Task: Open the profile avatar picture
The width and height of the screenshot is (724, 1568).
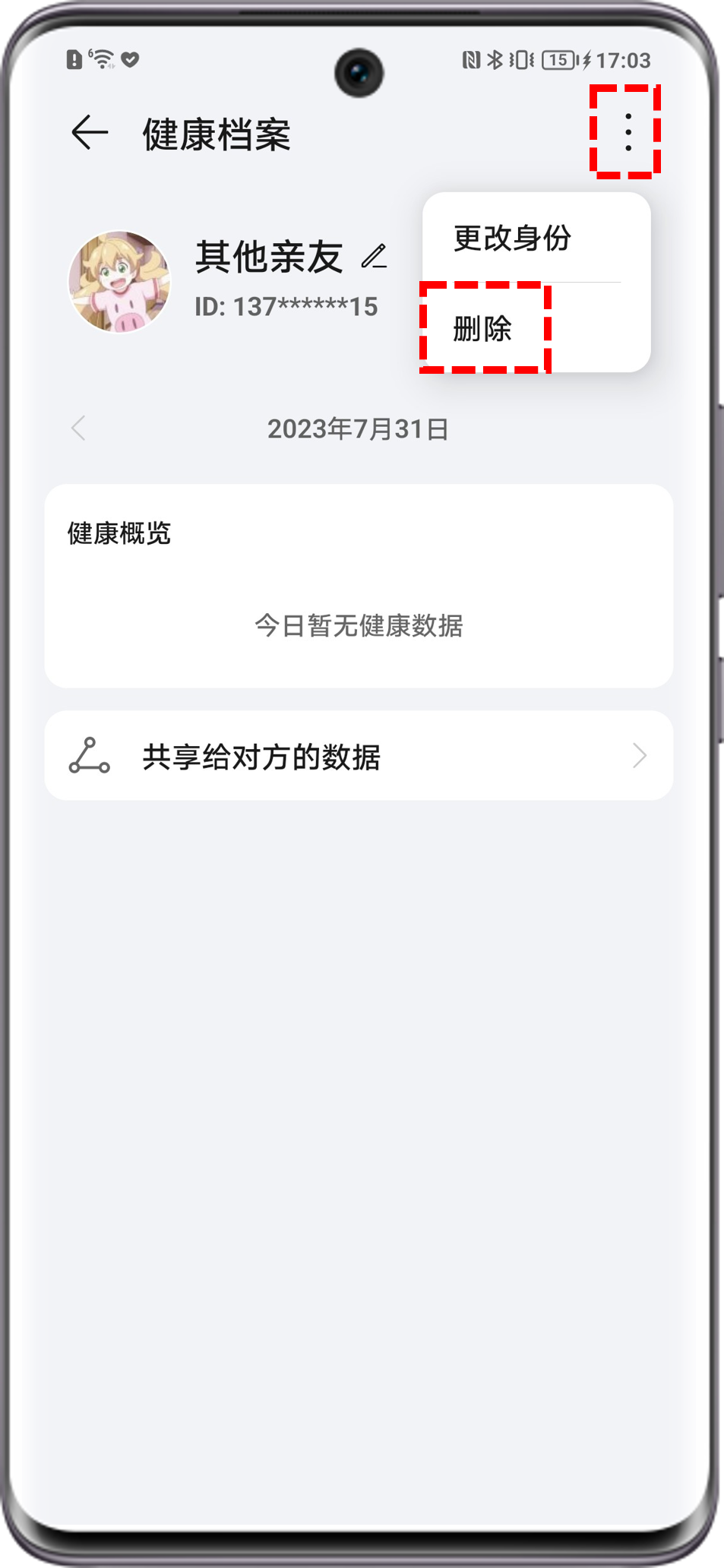Action: (x=119, y=282)
